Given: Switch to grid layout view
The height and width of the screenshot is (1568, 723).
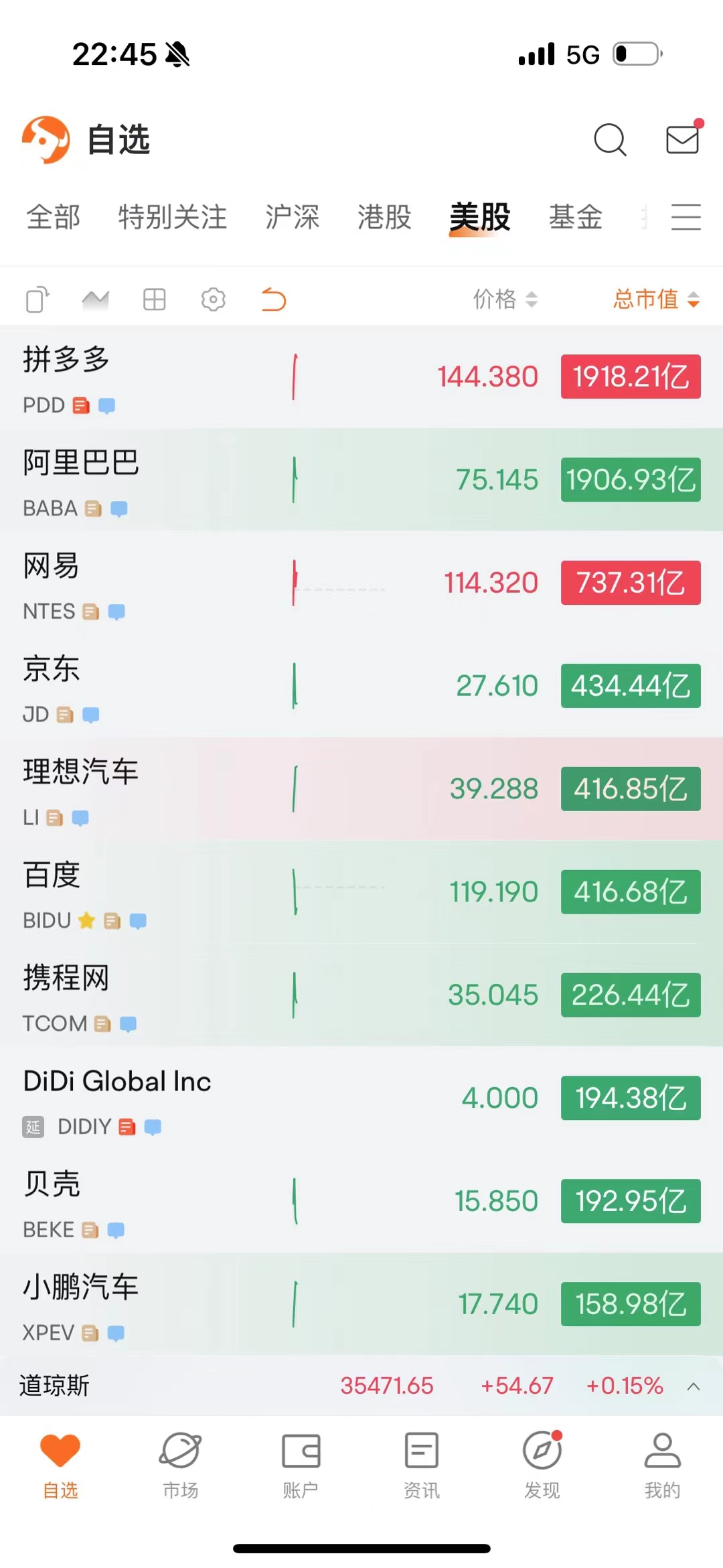Looking at the screenshot, I should point(153,299).
